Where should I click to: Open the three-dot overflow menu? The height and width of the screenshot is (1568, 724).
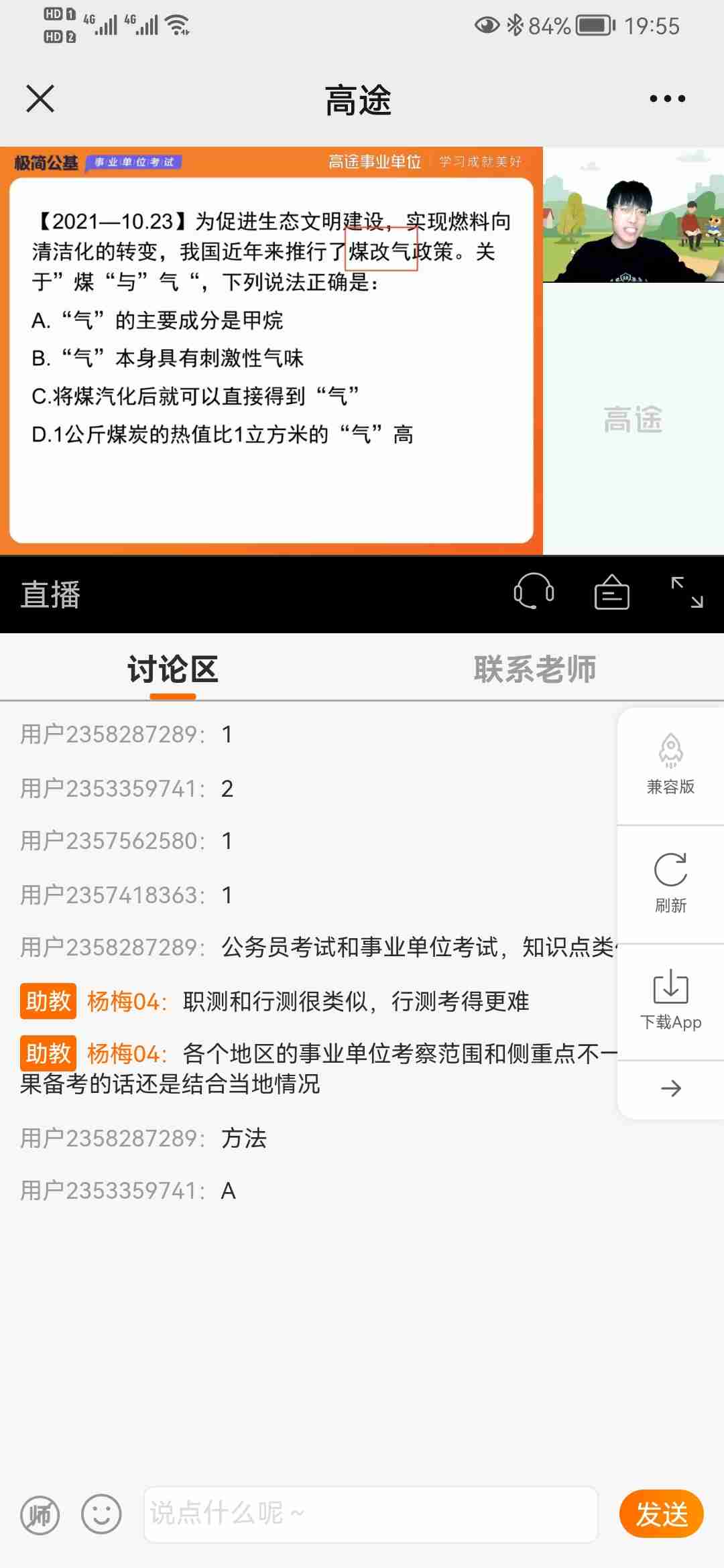coord(667,99)
